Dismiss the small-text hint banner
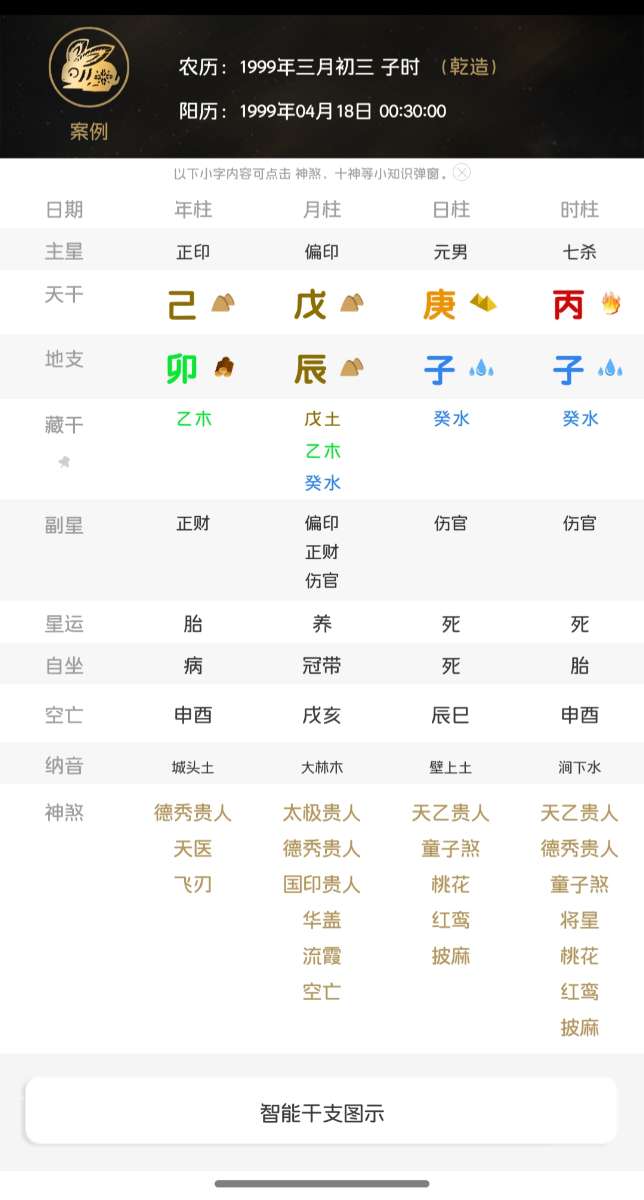This screenshot has height=1200, width=644. pyautogui.click(x=462, y=172)
